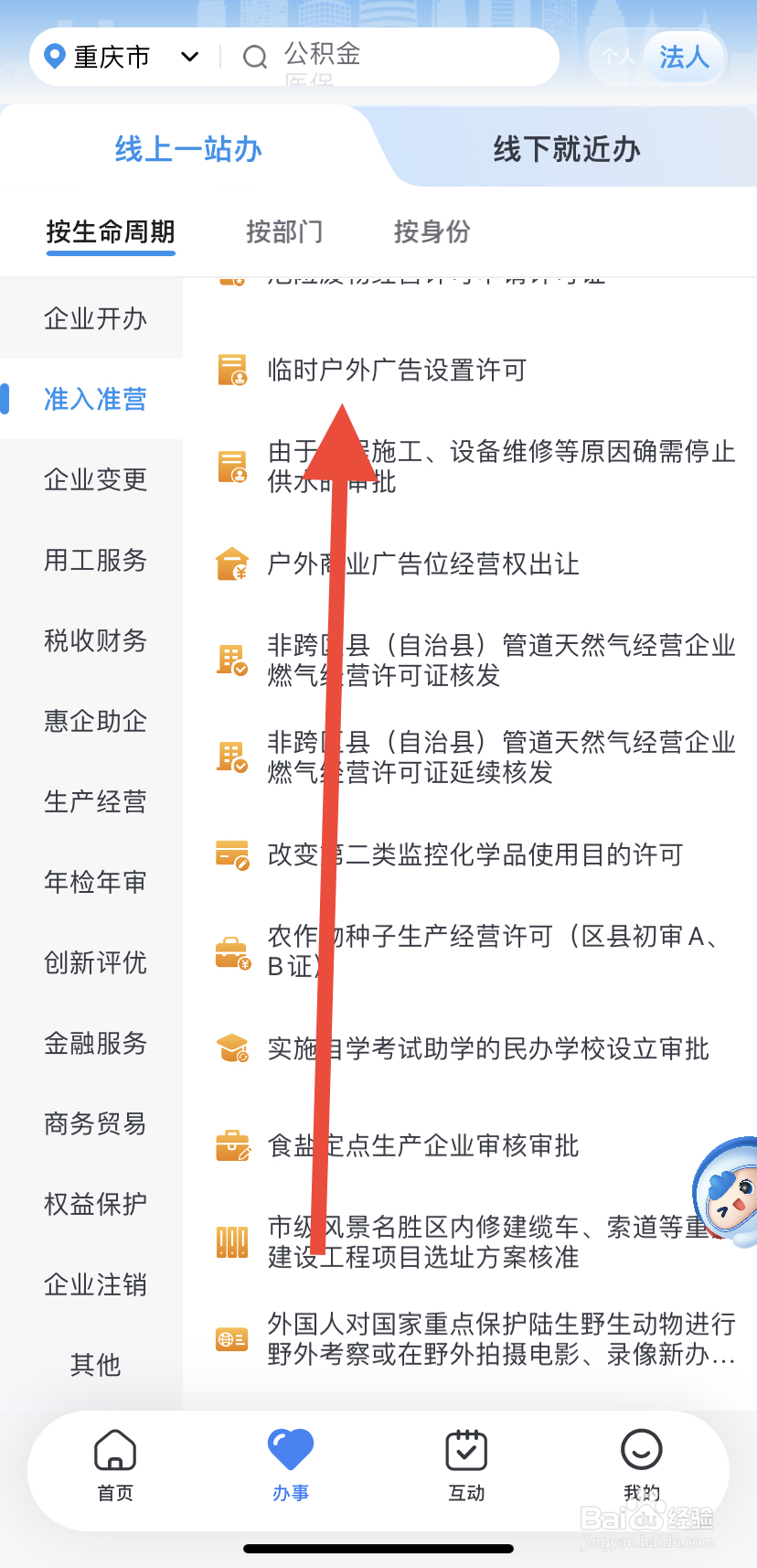Image resolution: width=757 pixels, height=1568 pixels.
Task: Expand the city selector dropdown
Action: pos(189,56)
